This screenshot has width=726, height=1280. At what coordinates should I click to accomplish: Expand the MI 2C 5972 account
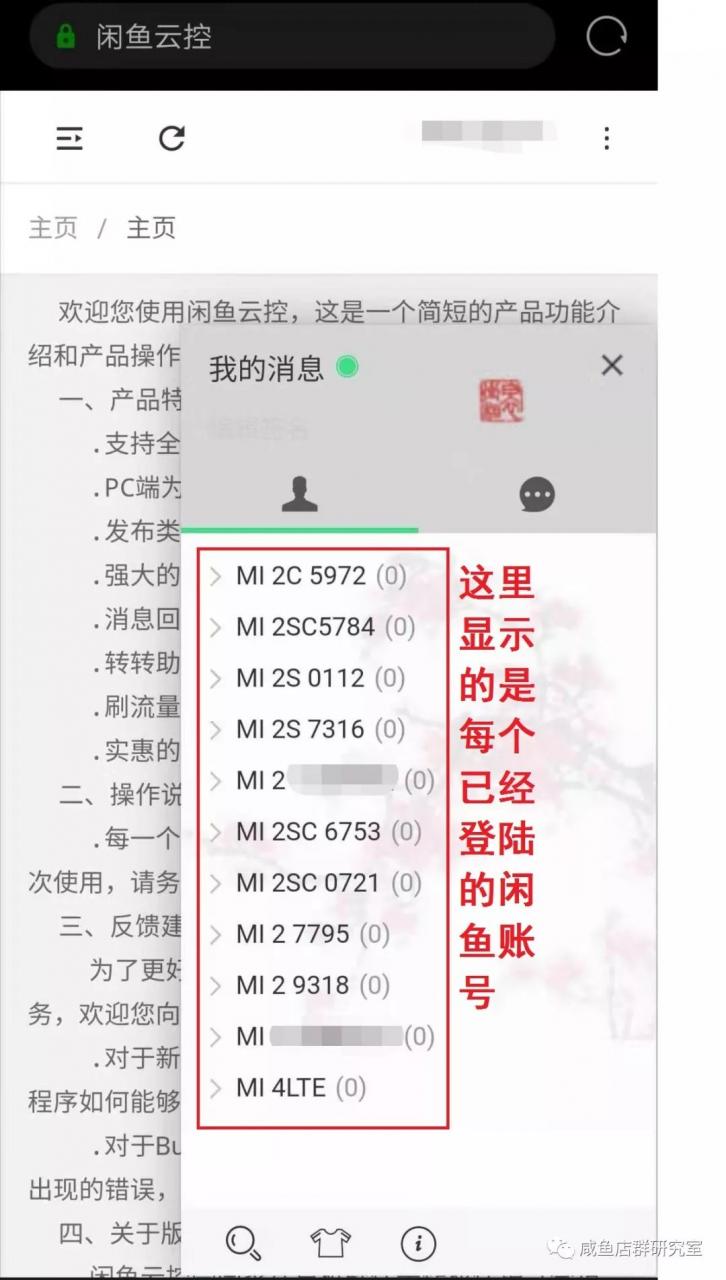click(x=300, y=576)
